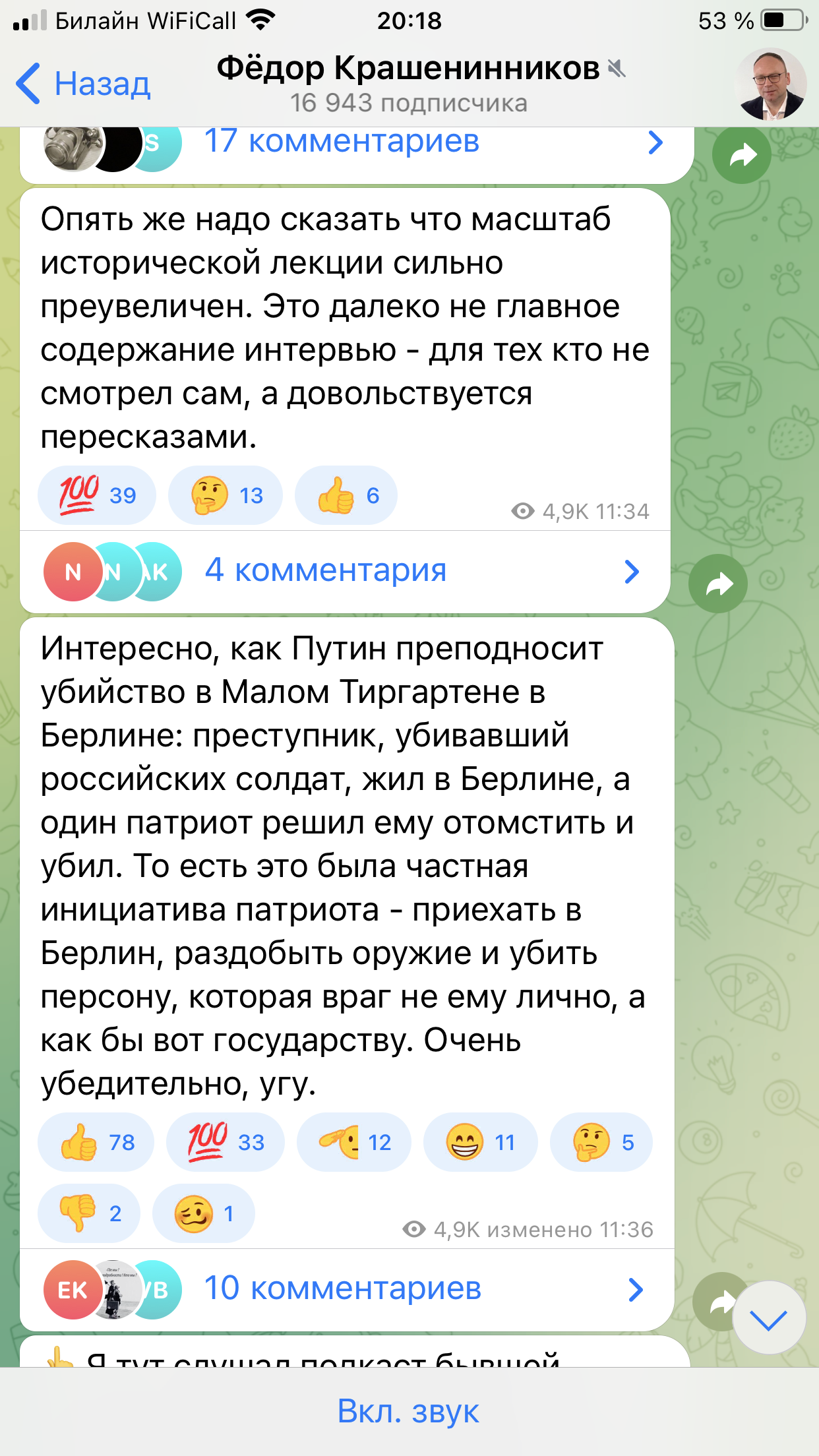The image size is (819, 1456).
Task: Forward the top post with 17 comments
Action: (741, 156)
